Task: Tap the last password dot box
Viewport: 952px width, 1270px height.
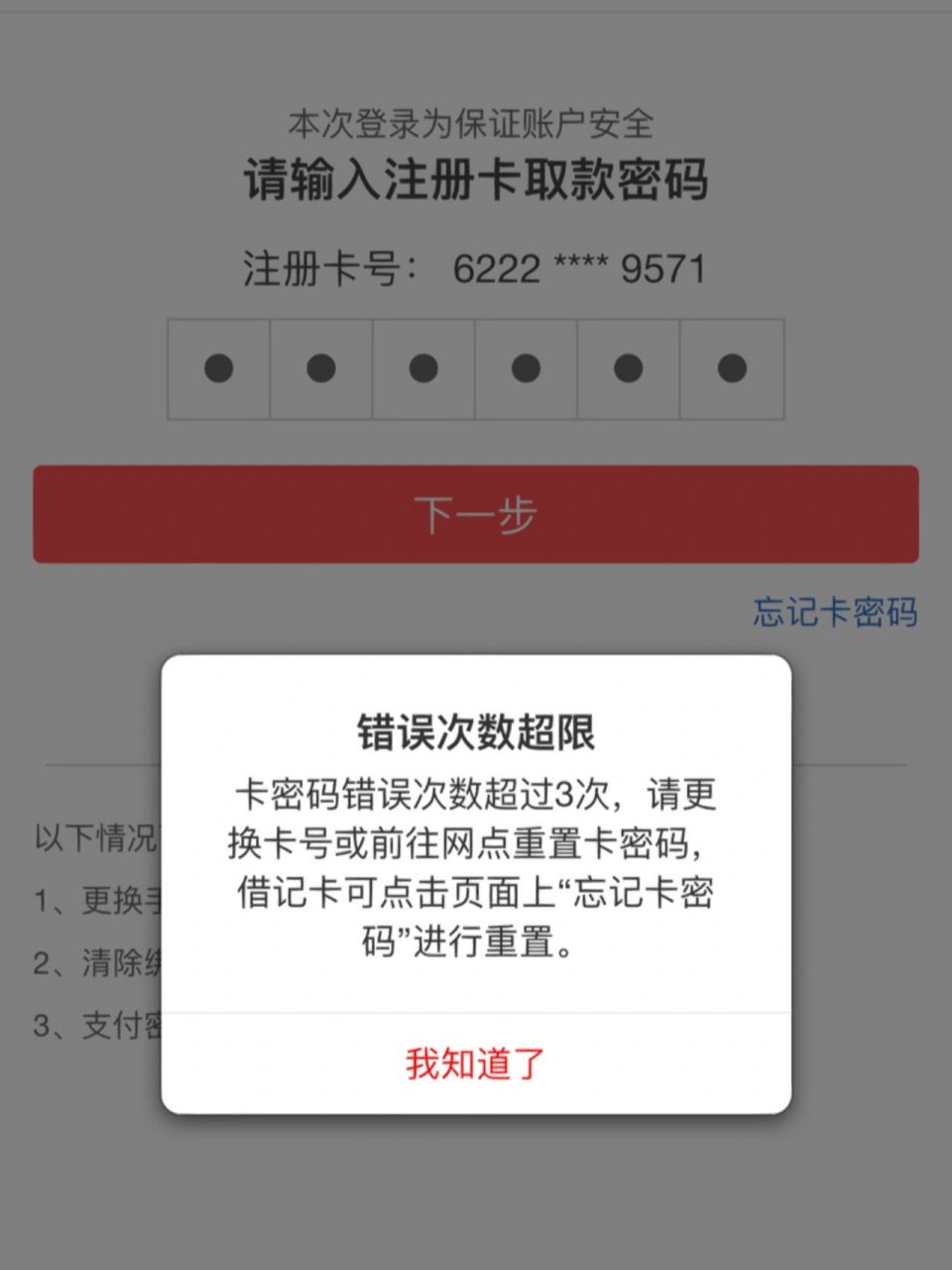Action: [733, 369]
